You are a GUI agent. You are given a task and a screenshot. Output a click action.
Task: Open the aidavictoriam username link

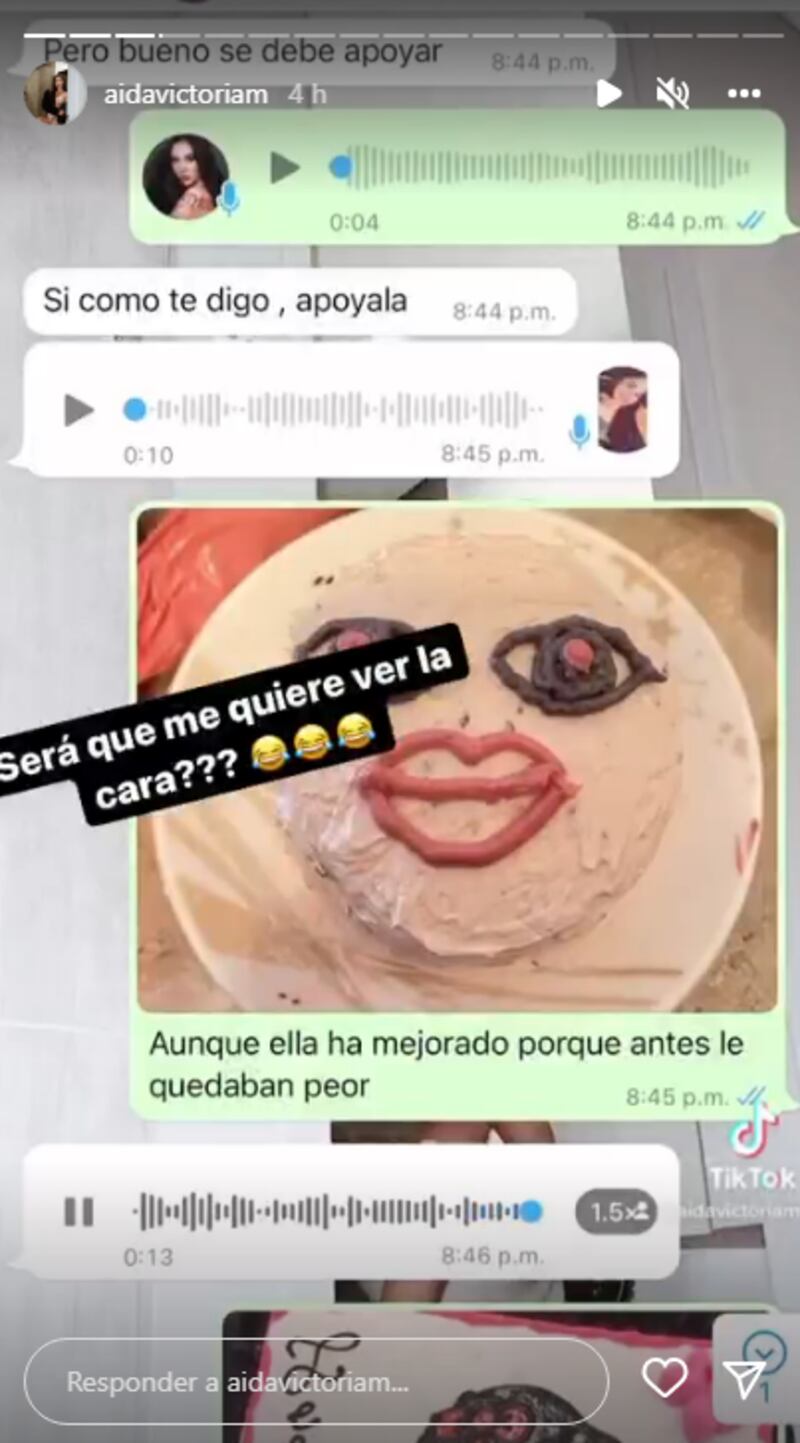[186, 95]
